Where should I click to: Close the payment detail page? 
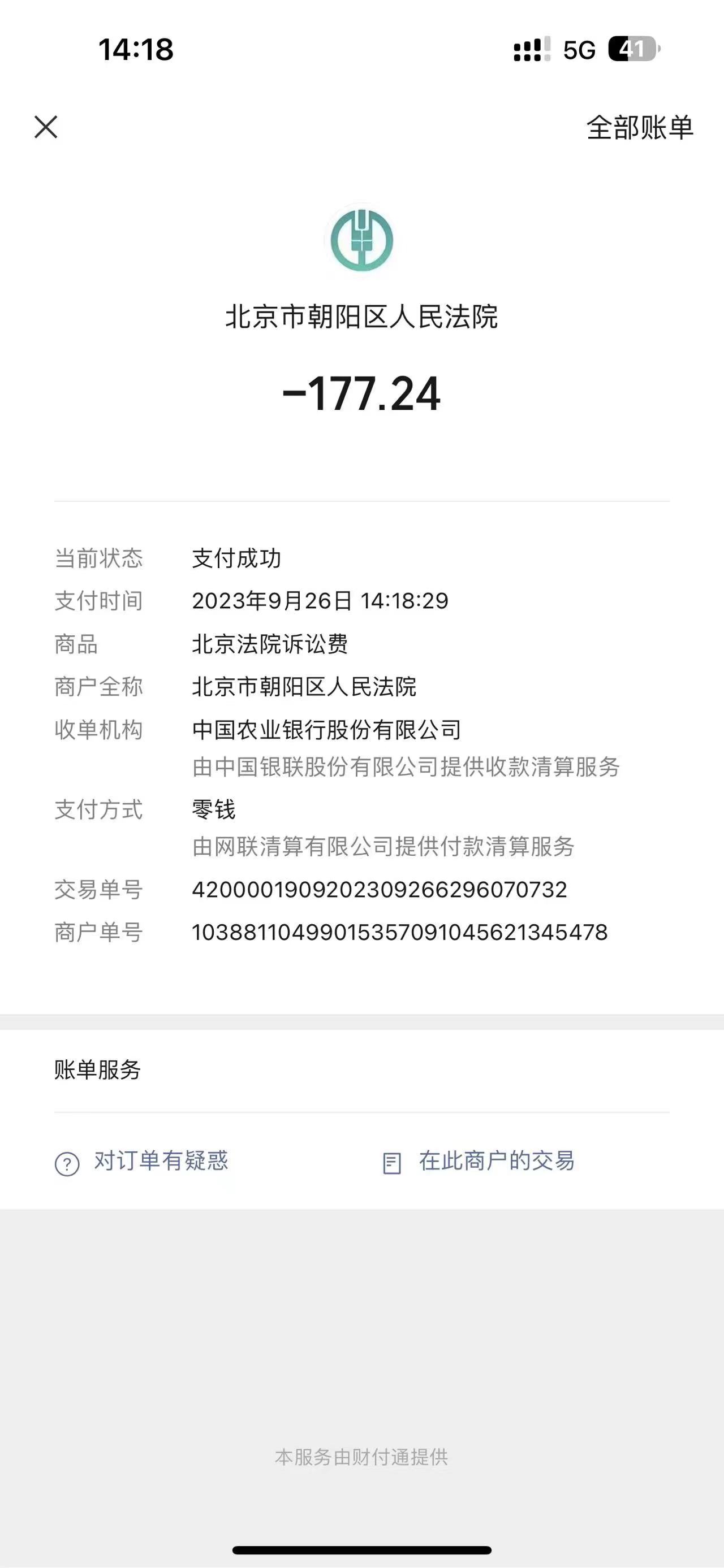[46, 127]
